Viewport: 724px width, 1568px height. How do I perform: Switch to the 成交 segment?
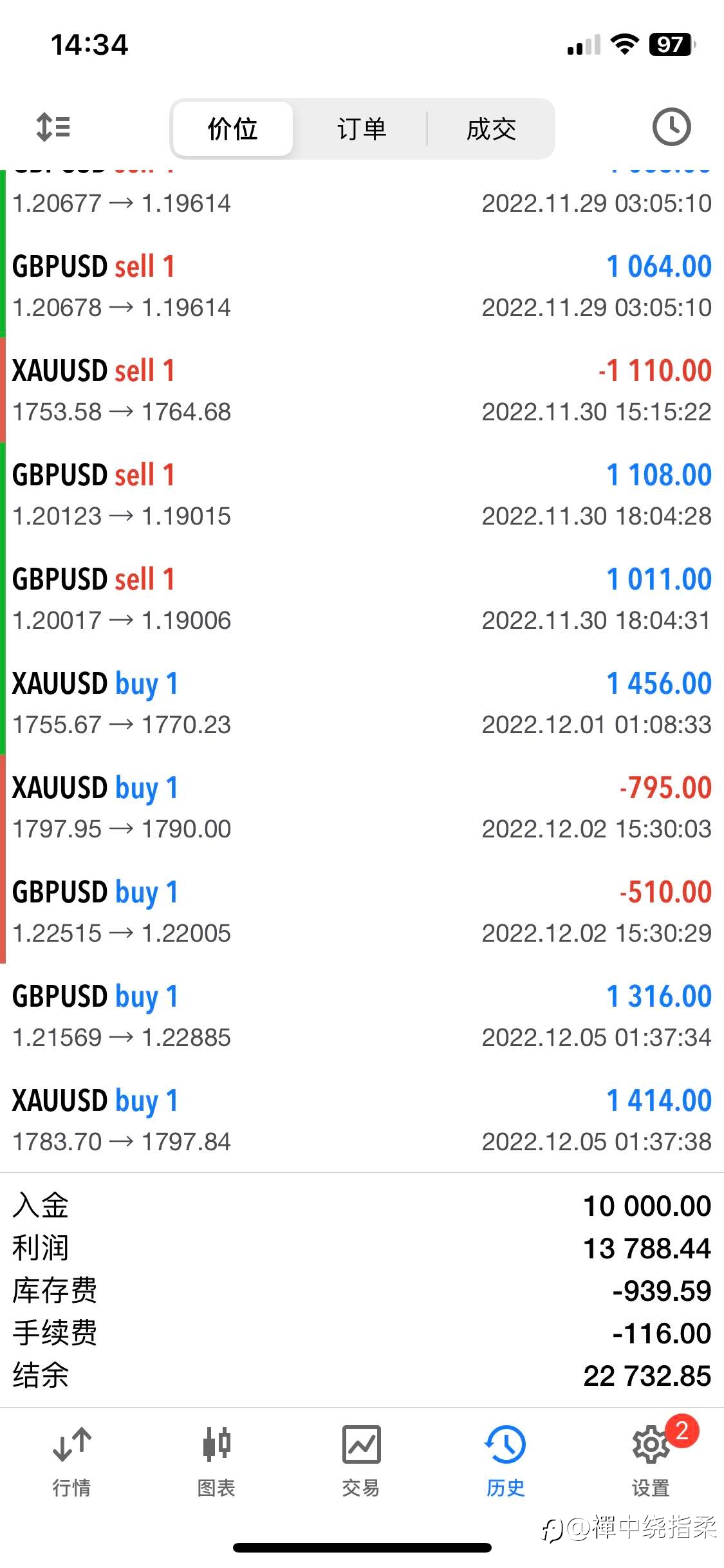491,129
